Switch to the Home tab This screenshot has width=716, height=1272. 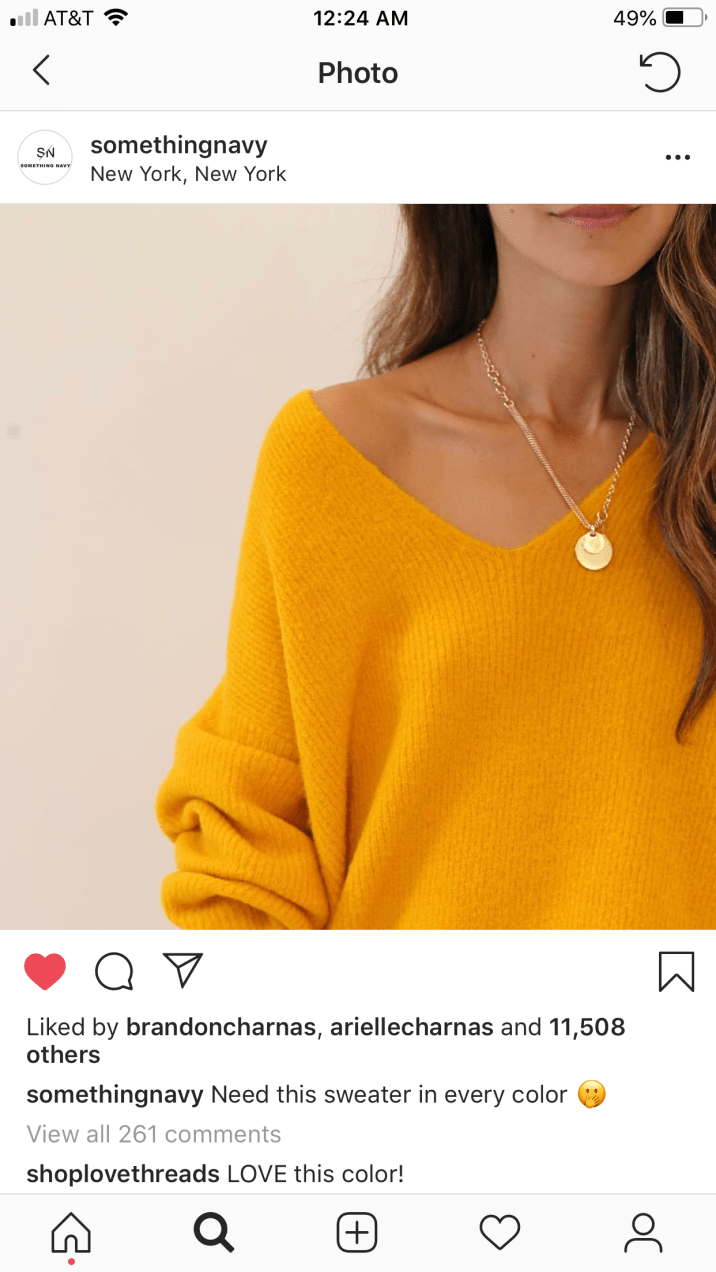pyautogui.click(x=71, y=1233)
